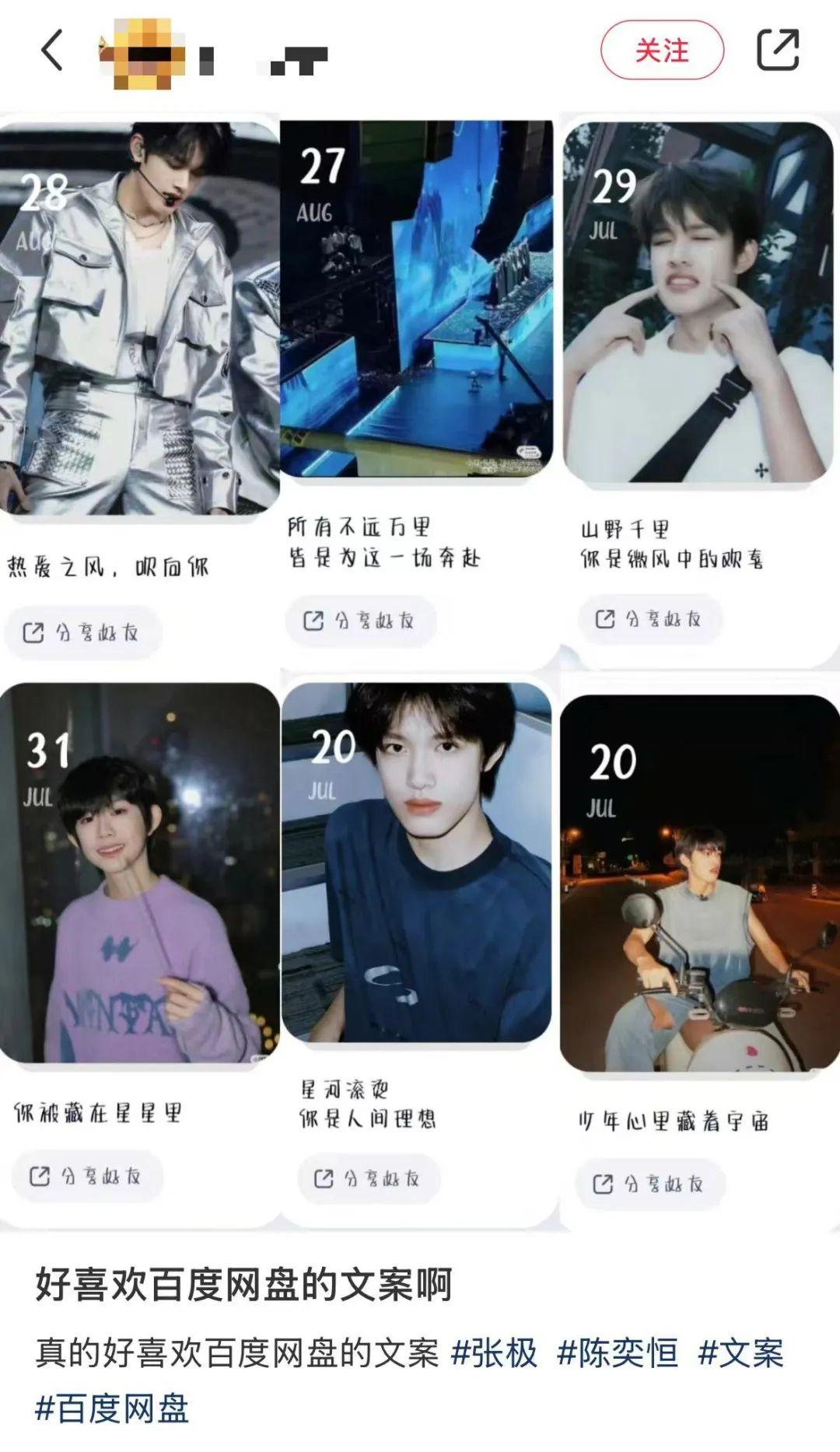Go back using the top-left arrow
This screenshot has width=840, height=1452.
pos(52,51)
